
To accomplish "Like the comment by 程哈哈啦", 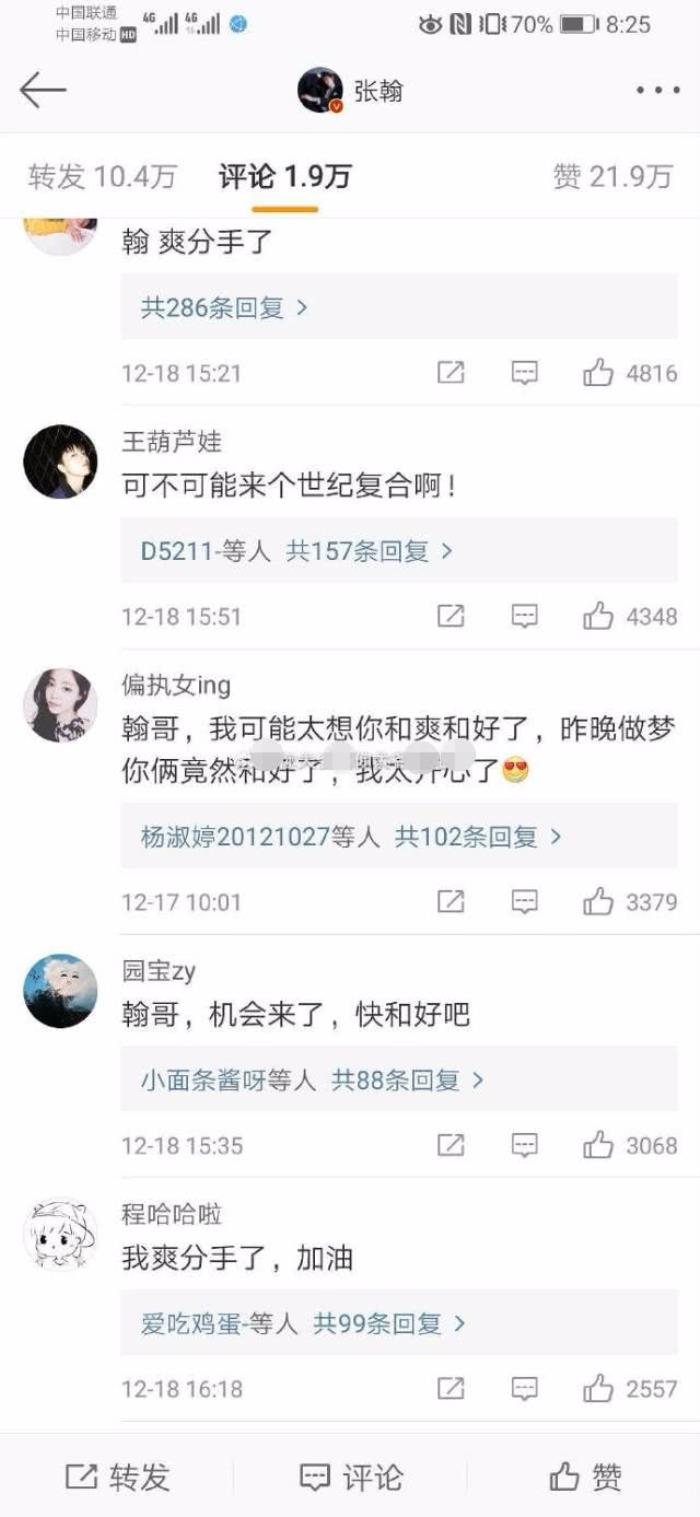I will tap(598, 1388).
